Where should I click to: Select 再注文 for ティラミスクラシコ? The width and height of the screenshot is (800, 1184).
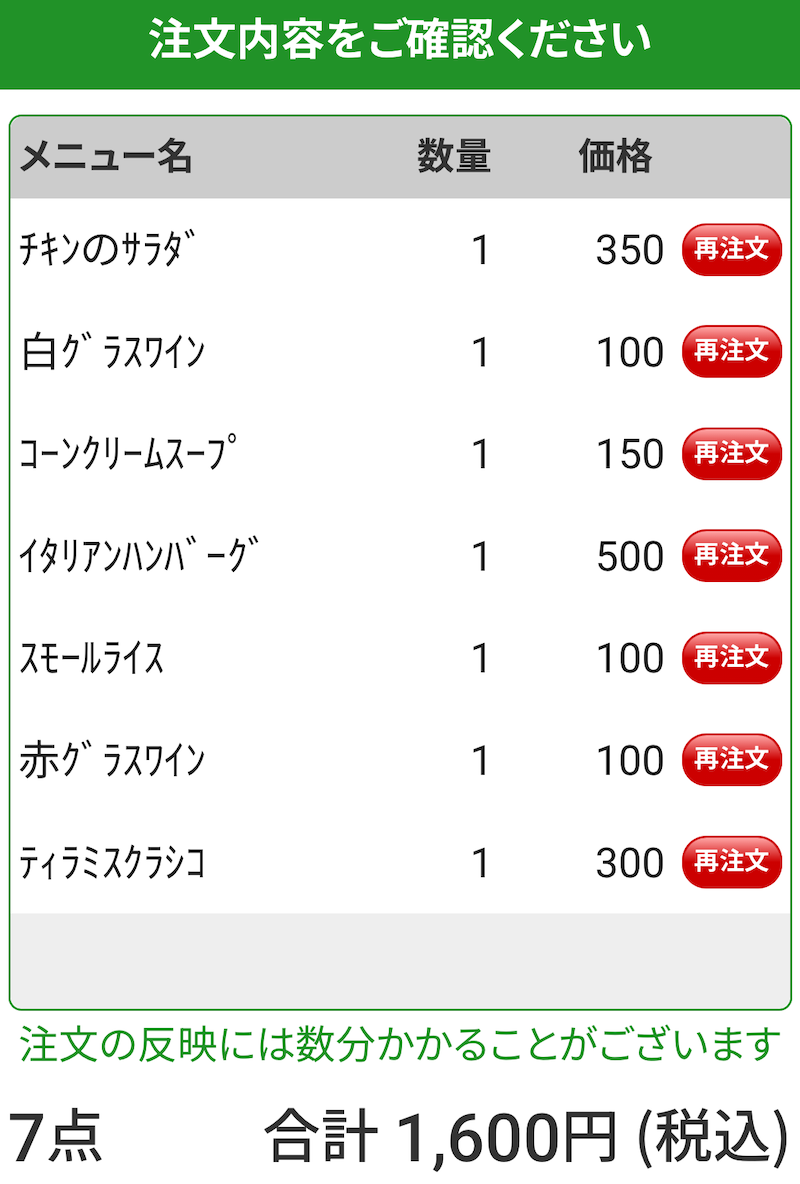(x=731, y=861)
